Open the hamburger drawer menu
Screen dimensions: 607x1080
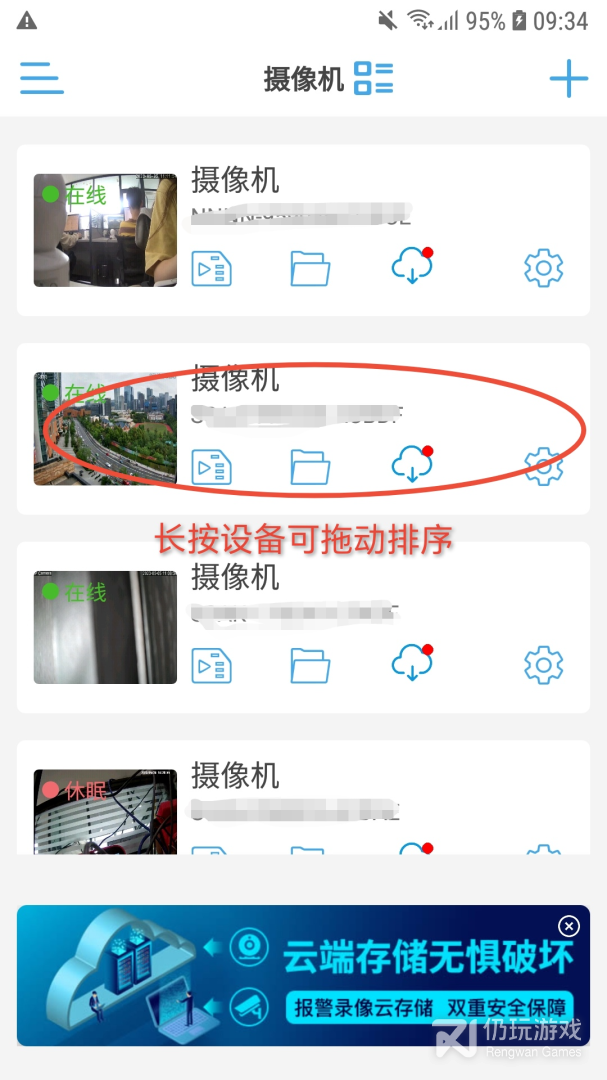(41, 78)
